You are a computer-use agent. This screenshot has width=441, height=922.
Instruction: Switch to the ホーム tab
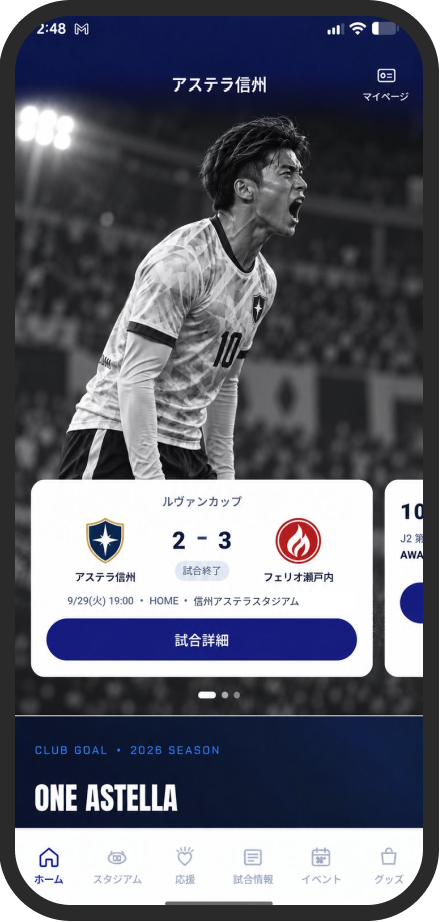tap(49, 866)
